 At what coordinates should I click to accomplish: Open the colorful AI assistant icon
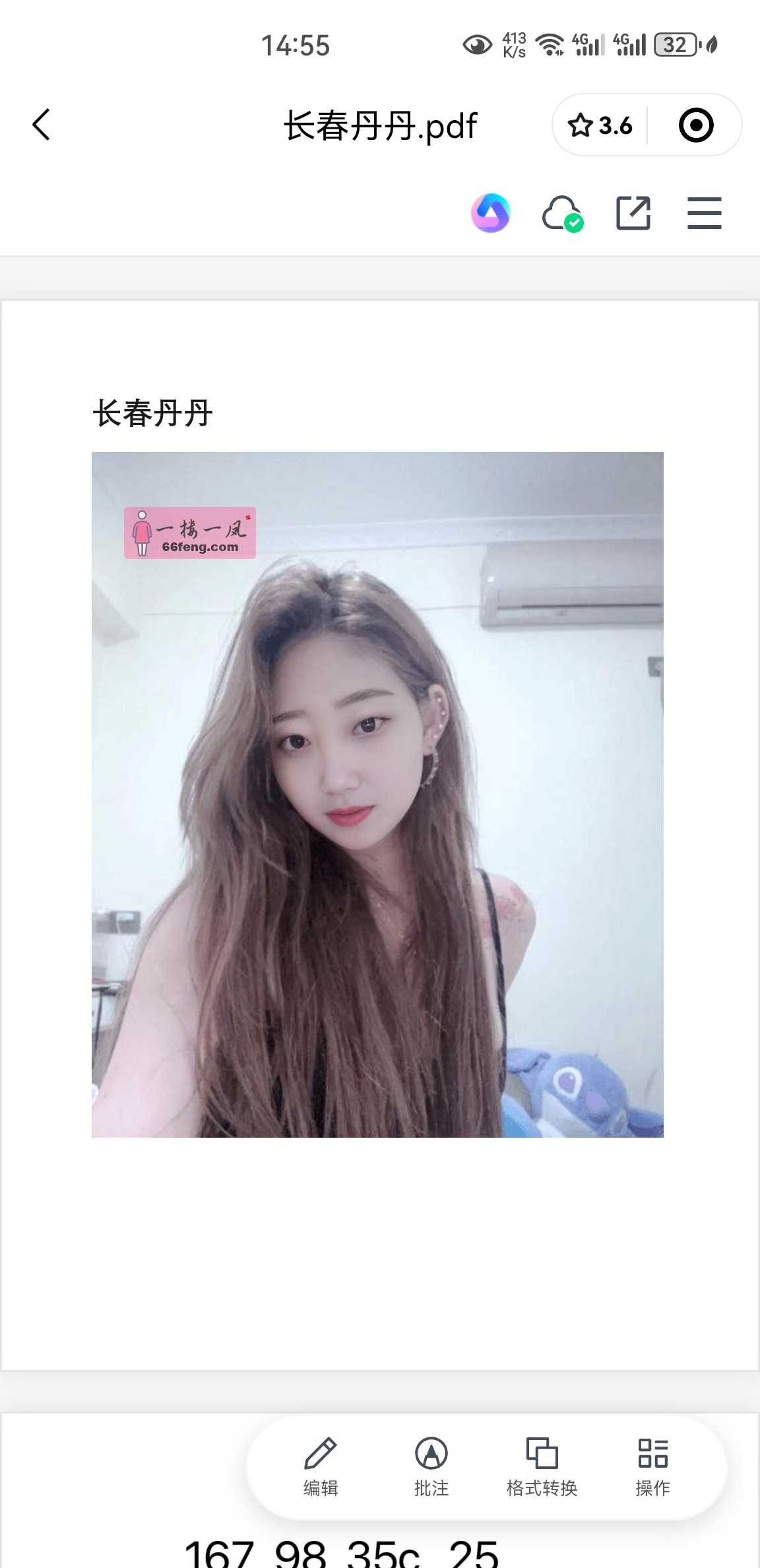pos(490,213)
